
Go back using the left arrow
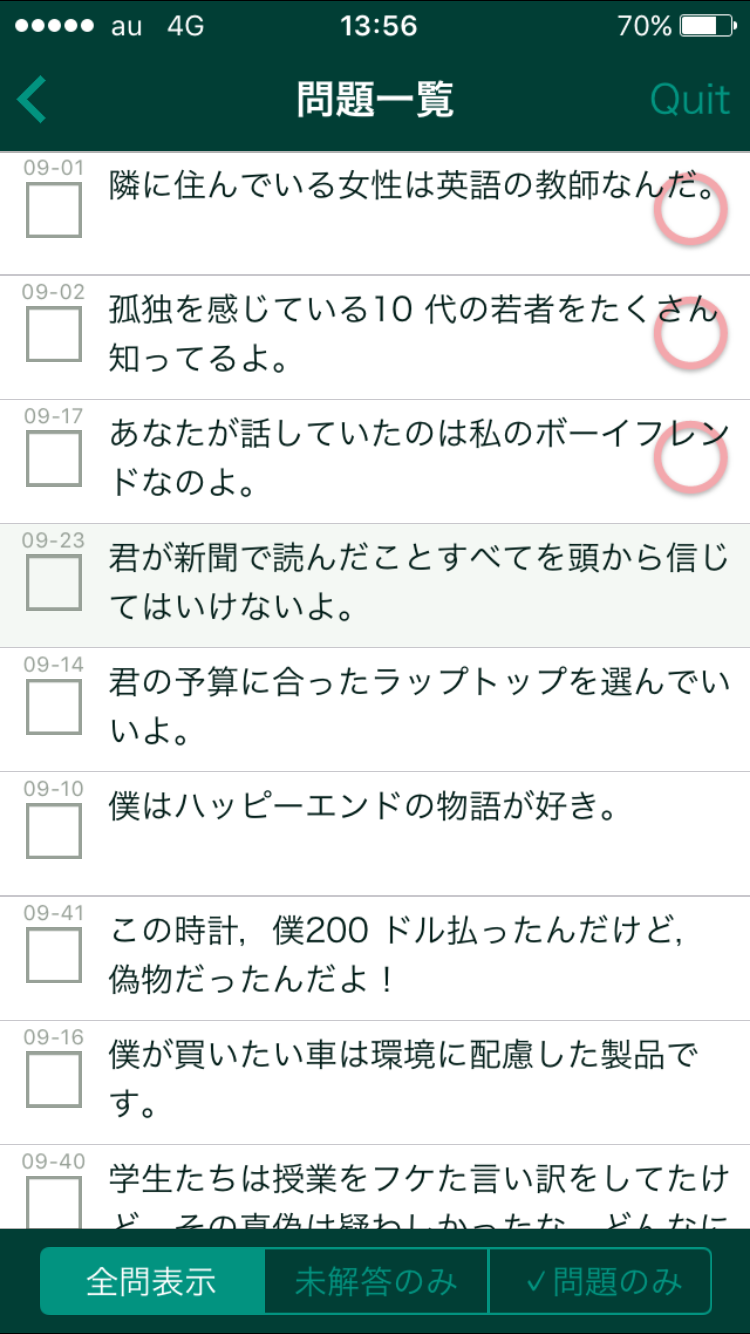[33, 100]
